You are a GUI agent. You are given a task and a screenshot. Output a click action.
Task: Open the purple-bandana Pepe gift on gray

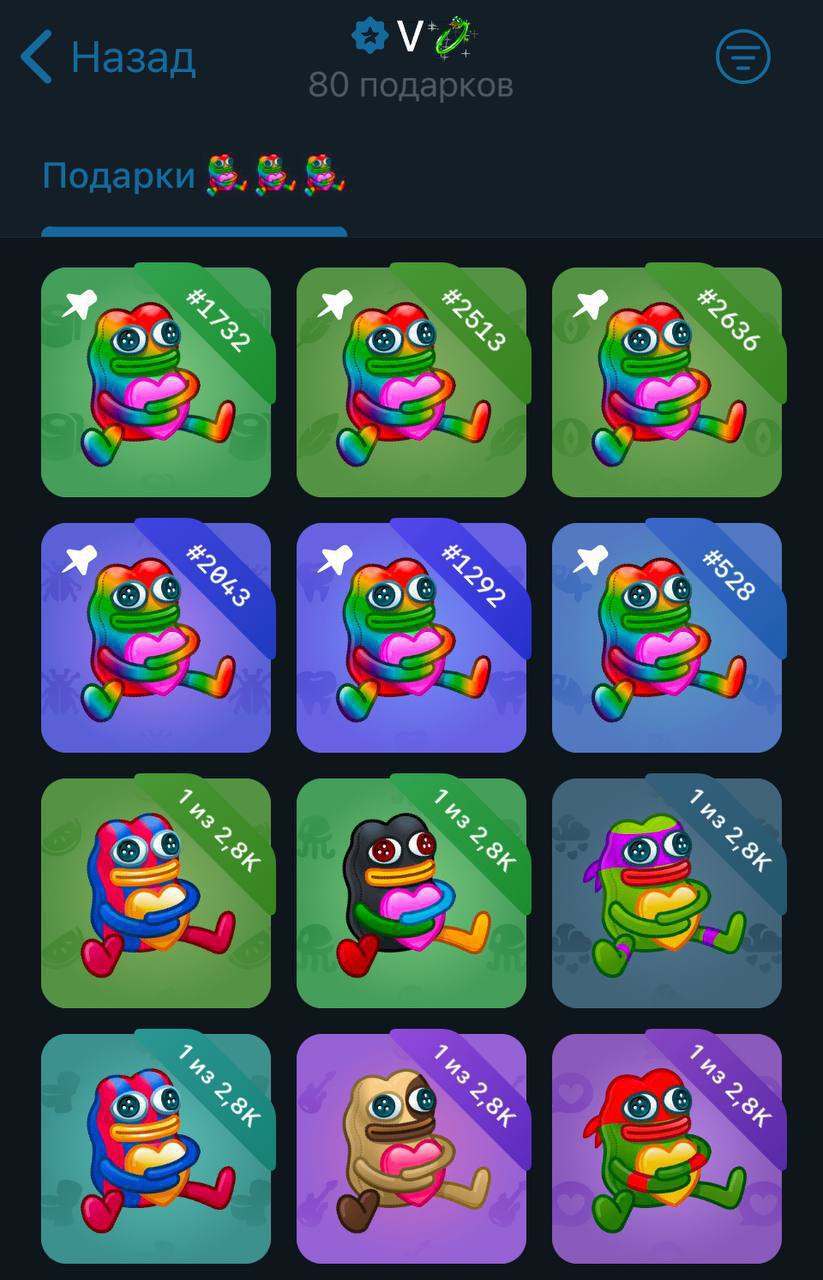[667, 893]
